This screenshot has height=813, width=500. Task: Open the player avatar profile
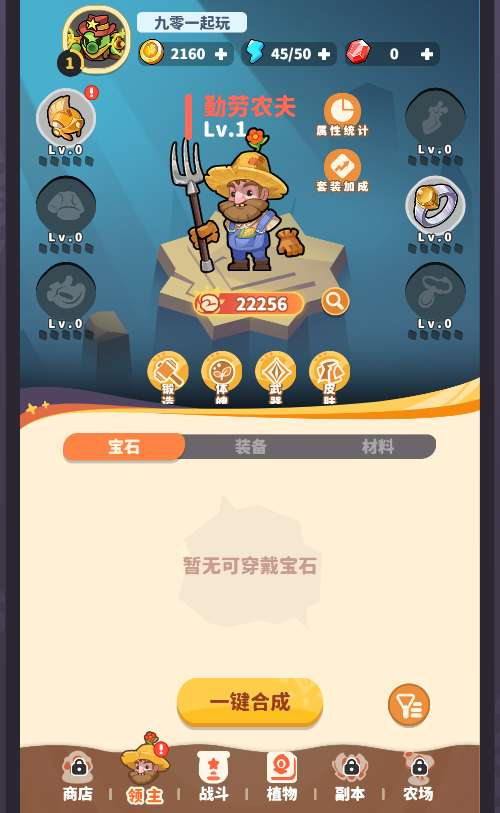tap(96, 40)
